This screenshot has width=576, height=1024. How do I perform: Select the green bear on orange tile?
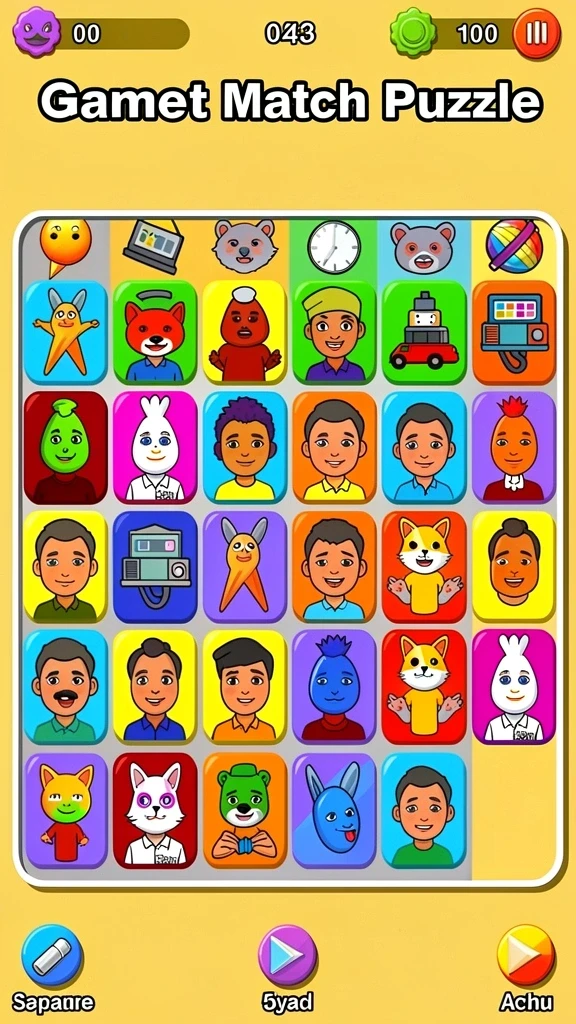tap(244, 810)
